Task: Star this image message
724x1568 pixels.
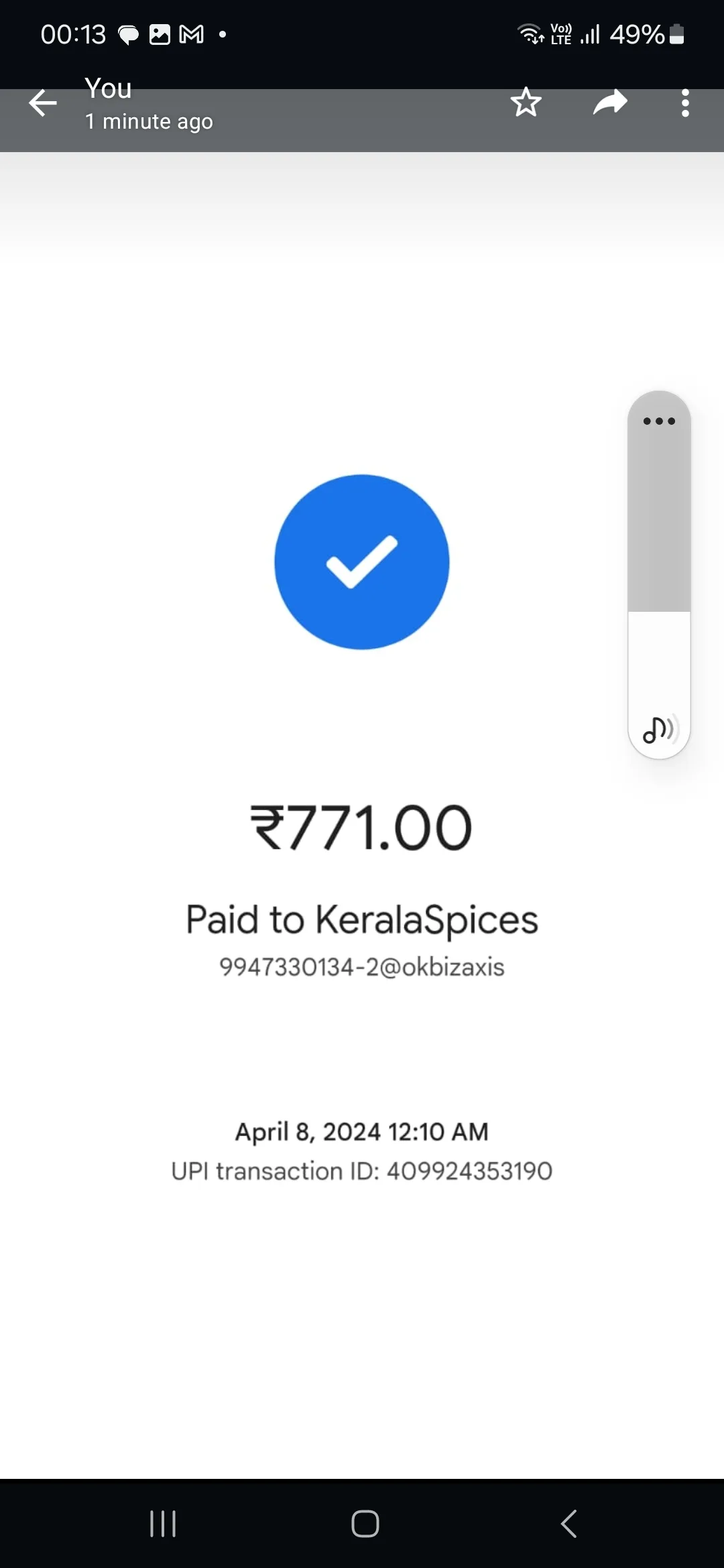Action: coord(526,103)
